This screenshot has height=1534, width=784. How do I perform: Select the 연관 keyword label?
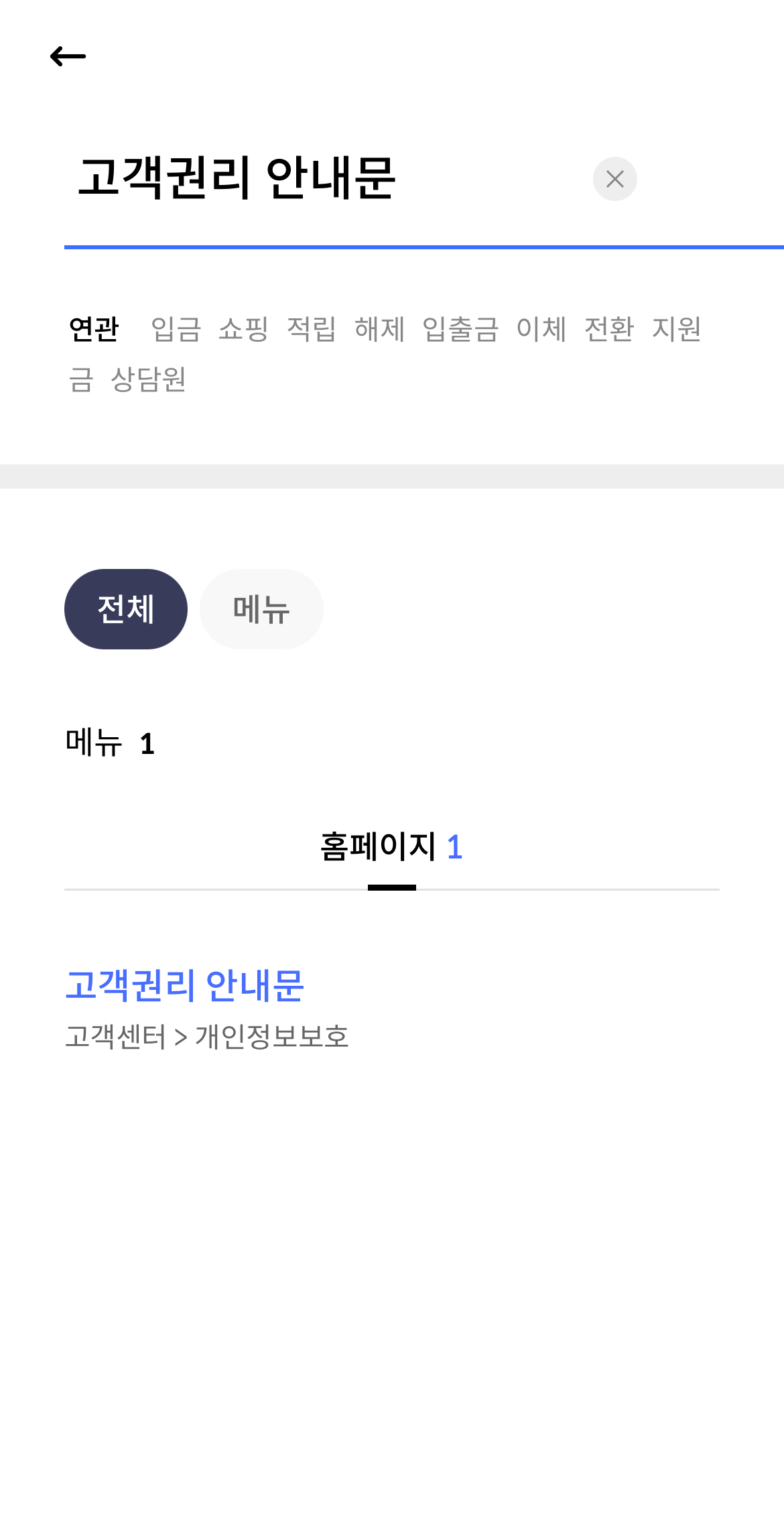pos(95,330)
